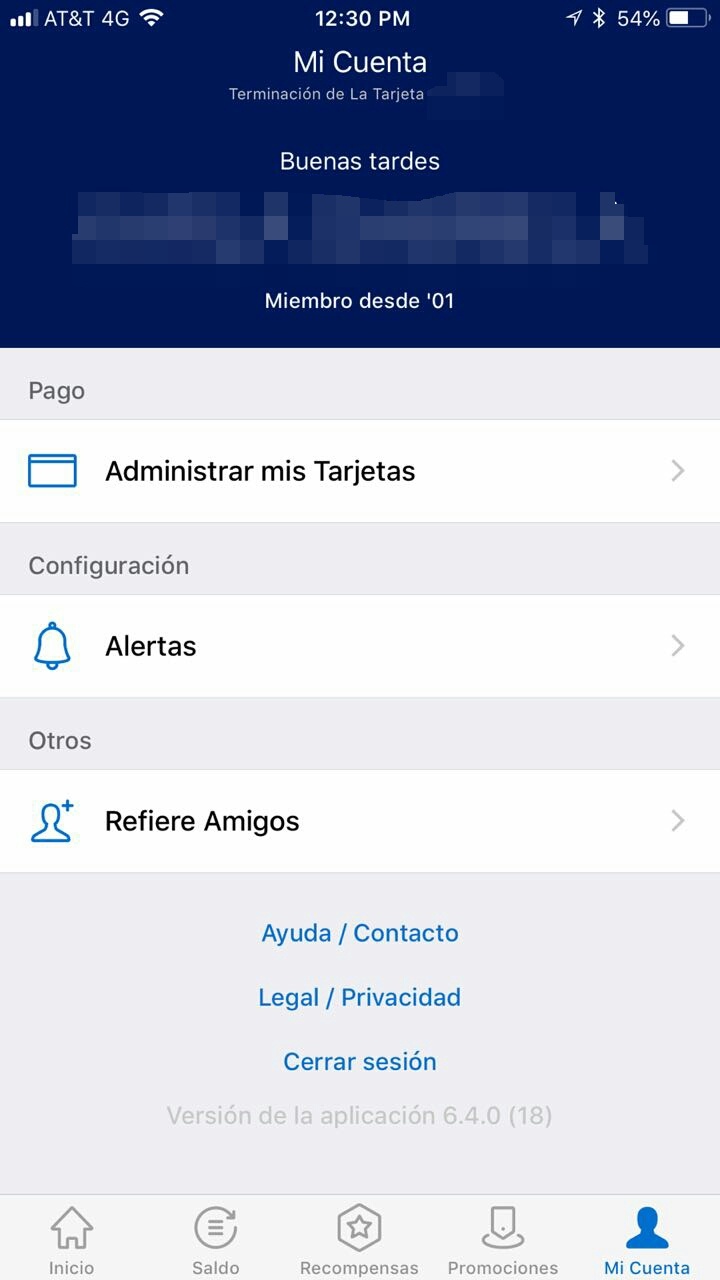Expand the Administrar mis Tarjetas row chevron
The image size is (720, 1280).
pos(677,470)
